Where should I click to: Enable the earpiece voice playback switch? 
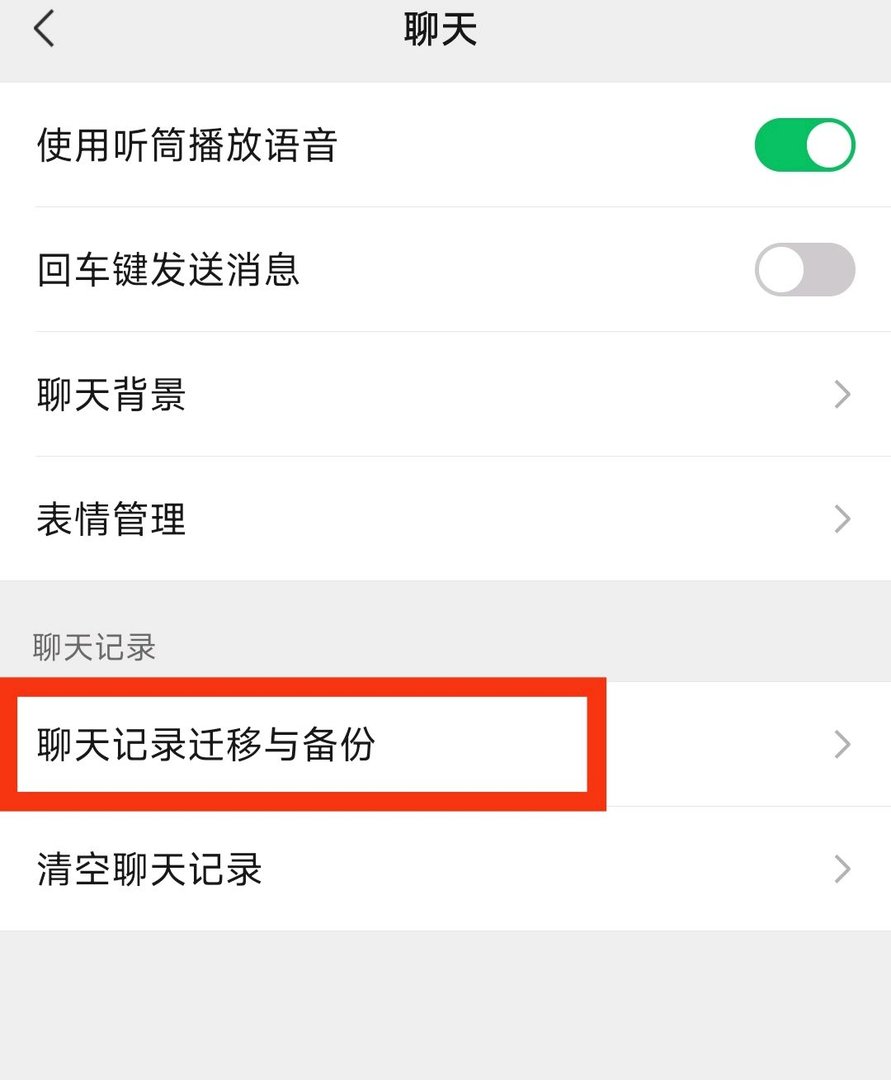tap(805, 145)
